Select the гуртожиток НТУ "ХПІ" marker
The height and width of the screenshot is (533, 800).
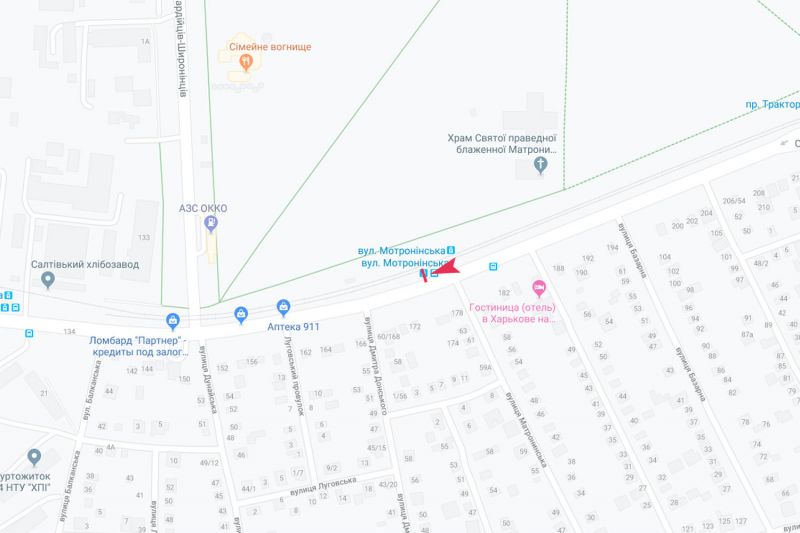click(34, 458)
